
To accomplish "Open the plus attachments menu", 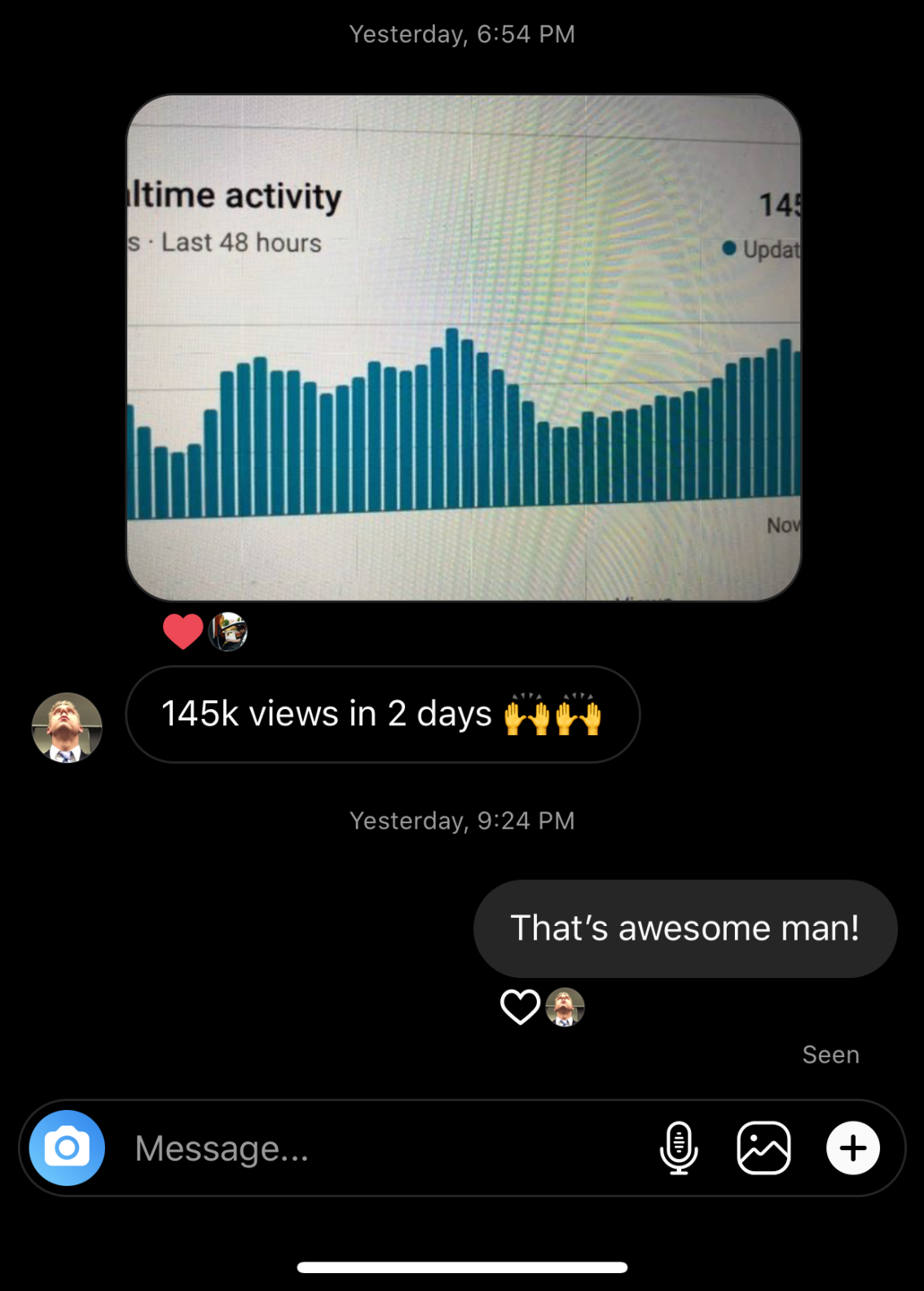I will point(852,1148).
